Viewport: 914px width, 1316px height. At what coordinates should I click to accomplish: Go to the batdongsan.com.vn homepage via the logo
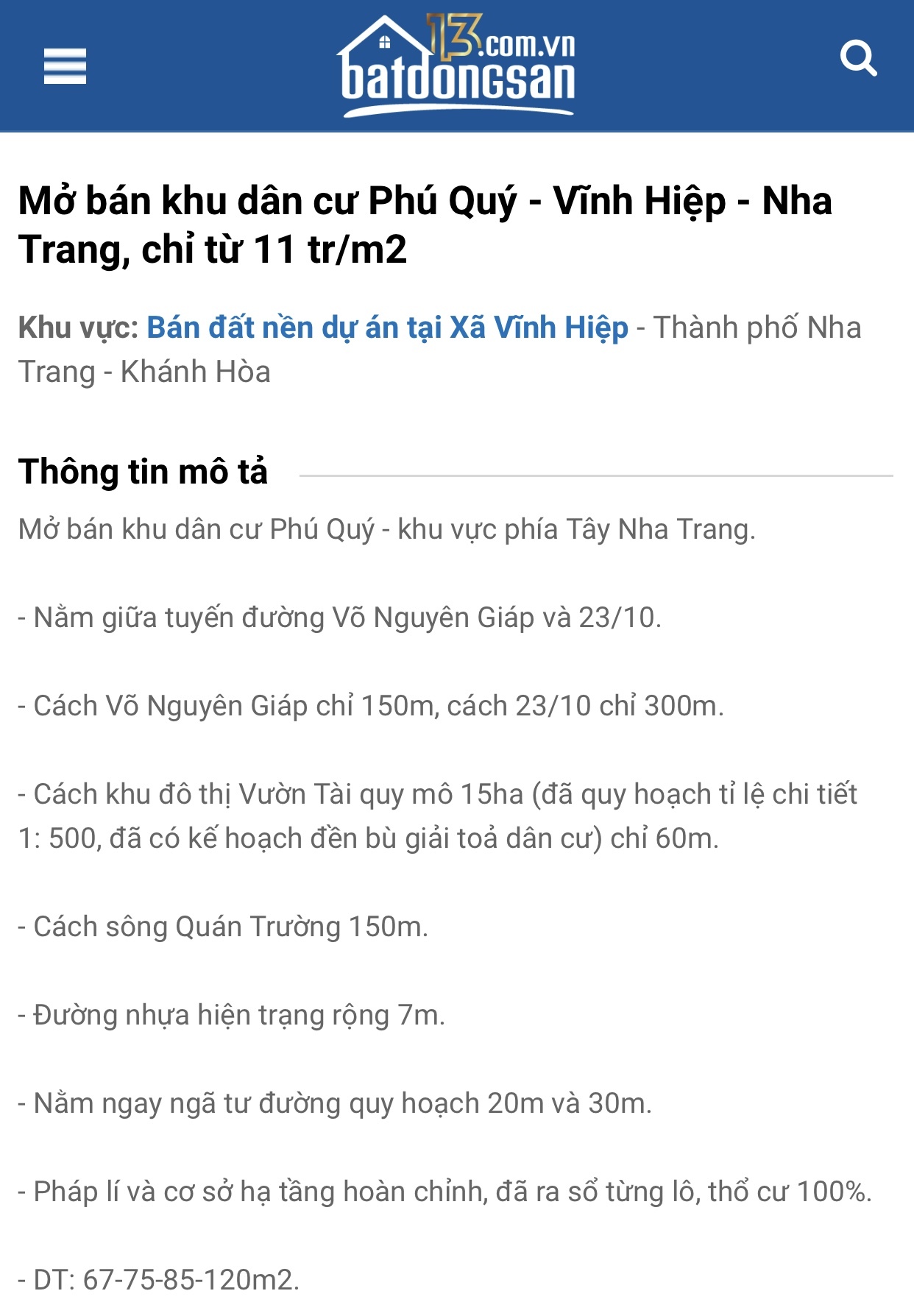point(456,66)
